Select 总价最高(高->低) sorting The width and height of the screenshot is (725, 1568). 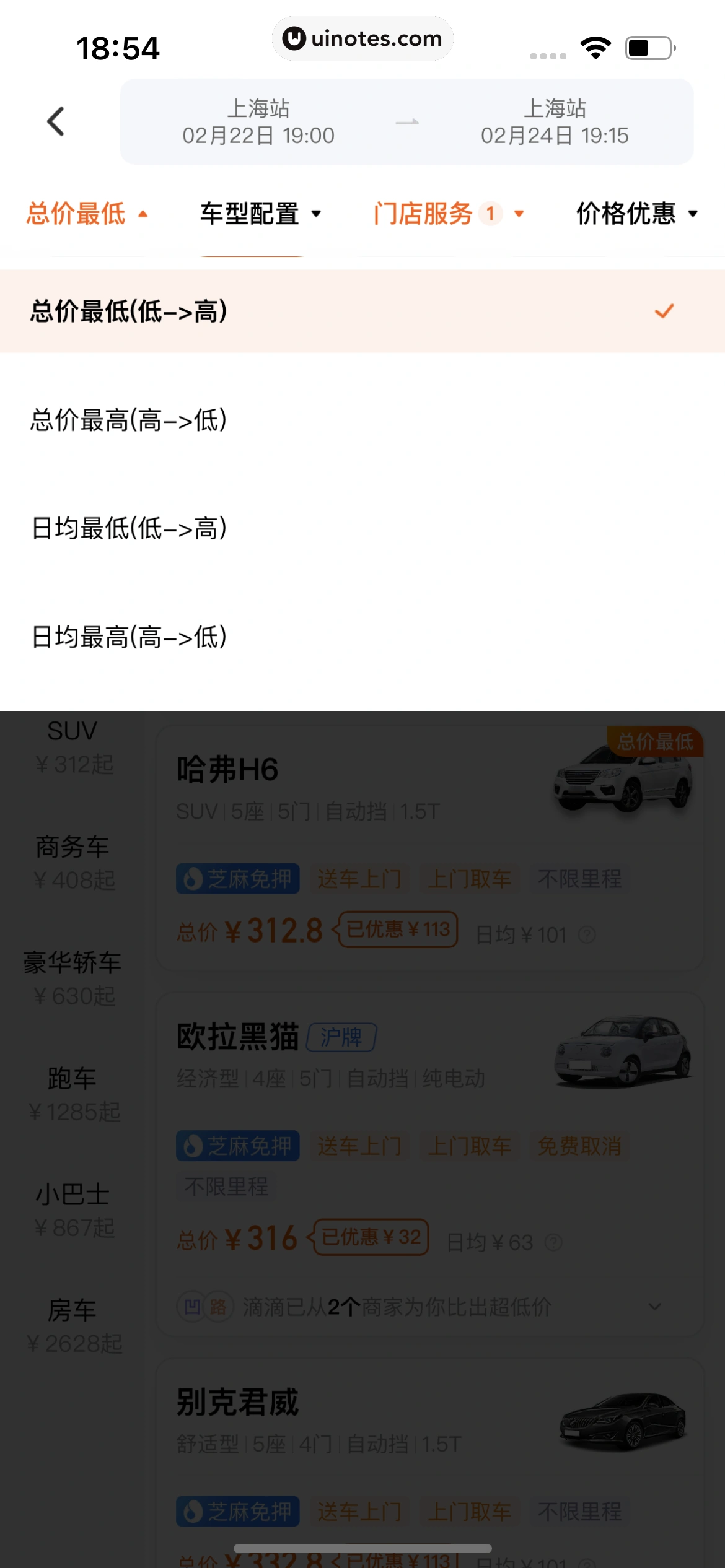[128, 420]
